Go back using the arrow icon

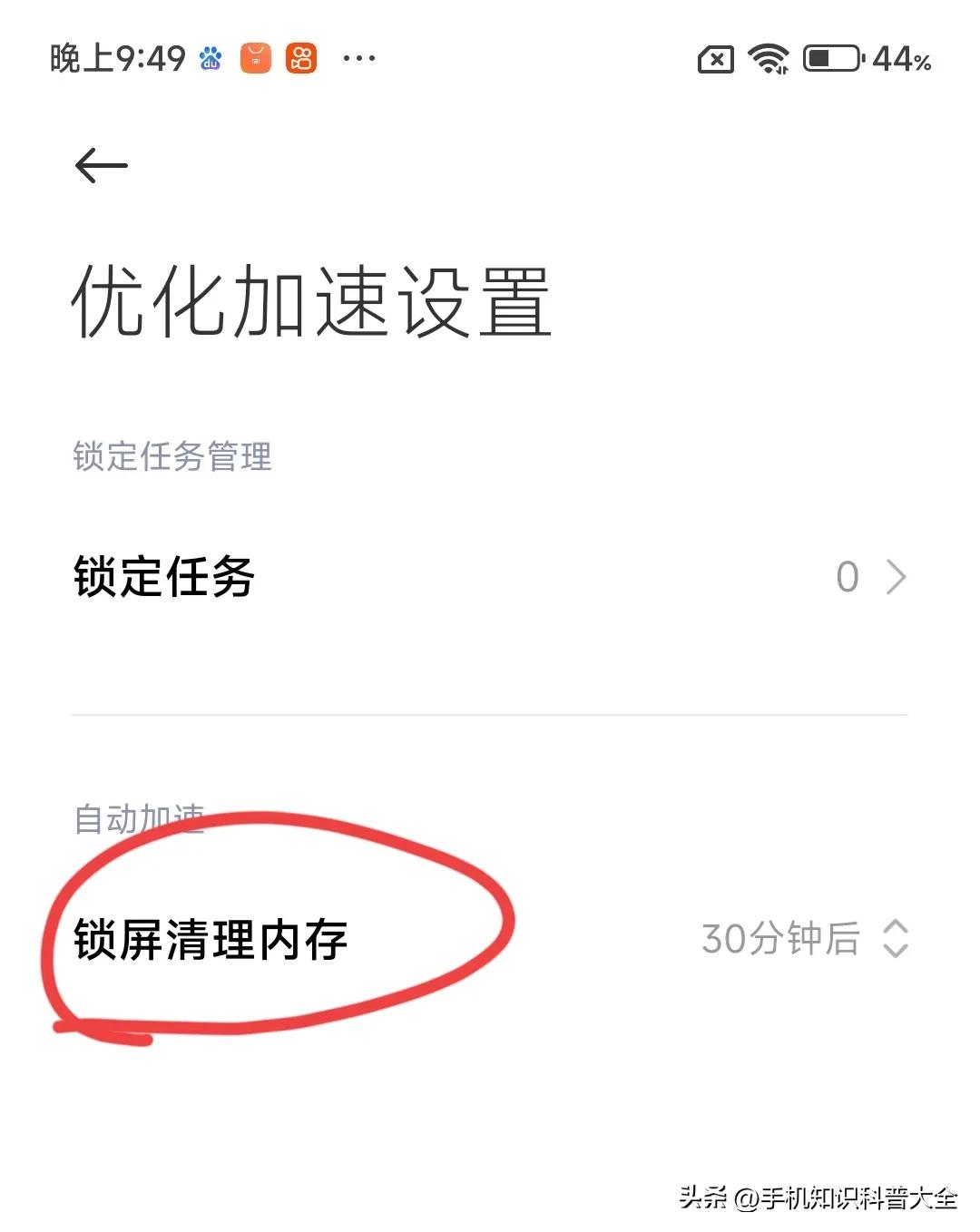(101, 166)
